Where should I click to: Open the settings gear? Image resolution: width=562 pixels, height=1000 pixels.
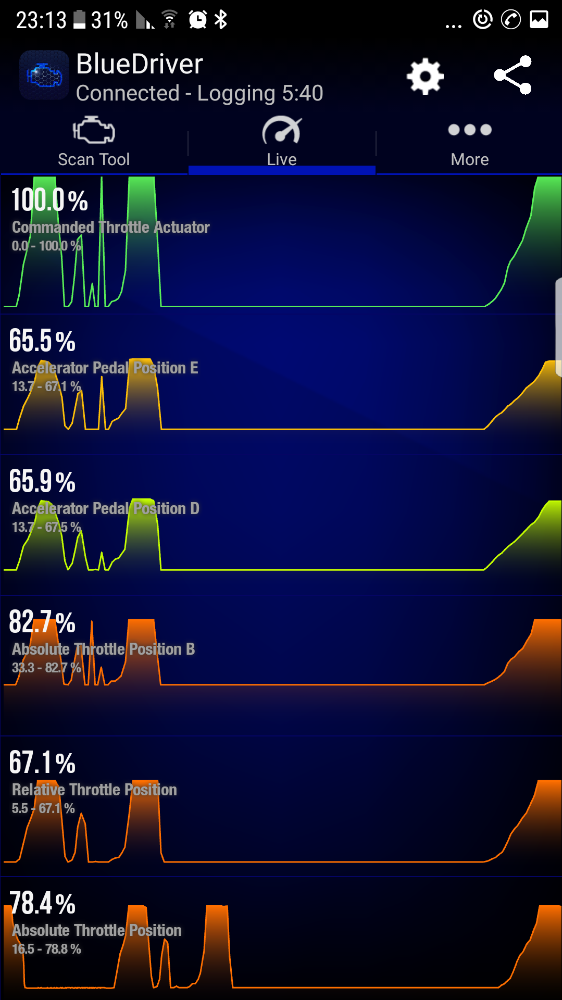tap(425, 77)
